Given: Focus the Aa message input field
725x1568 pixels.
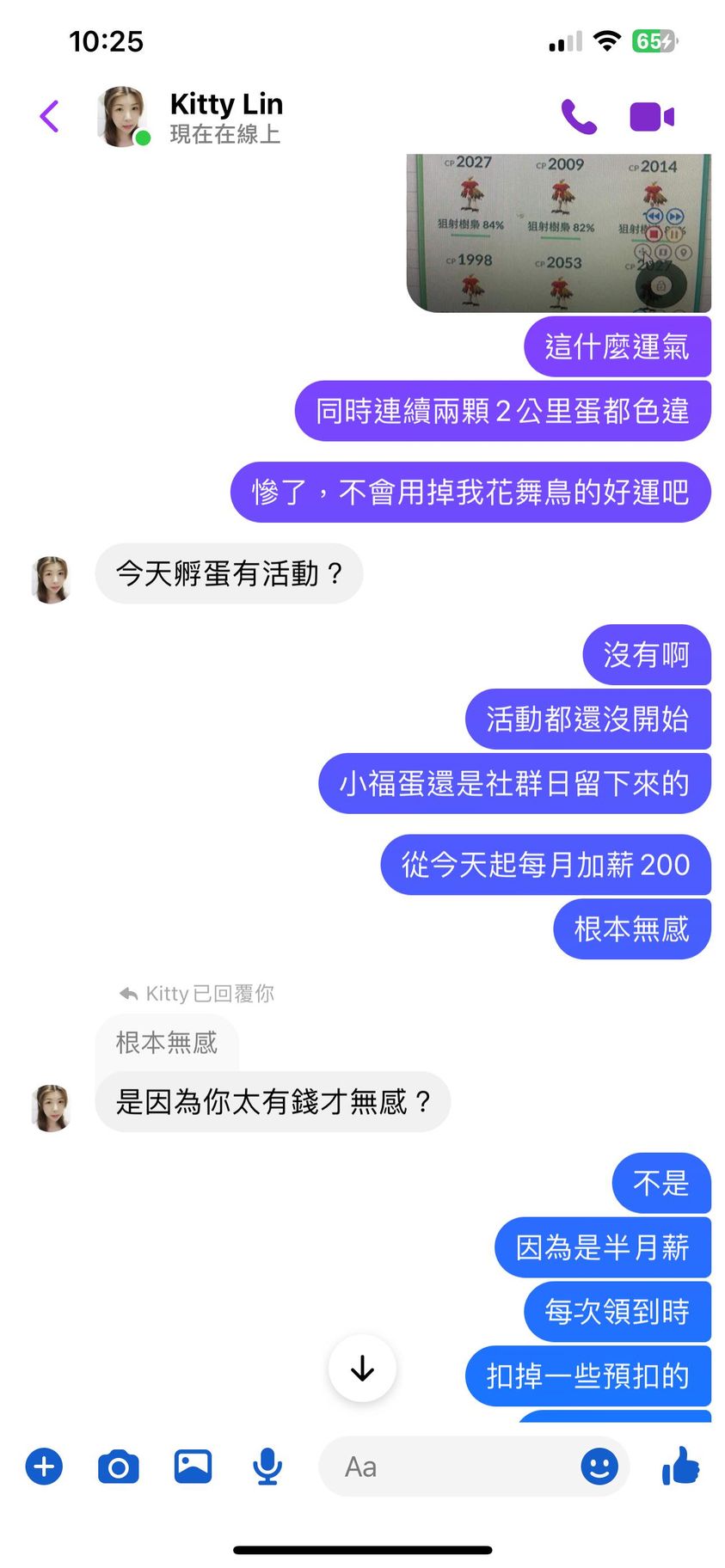Looking at the screenshot, I should (447, 1467).
